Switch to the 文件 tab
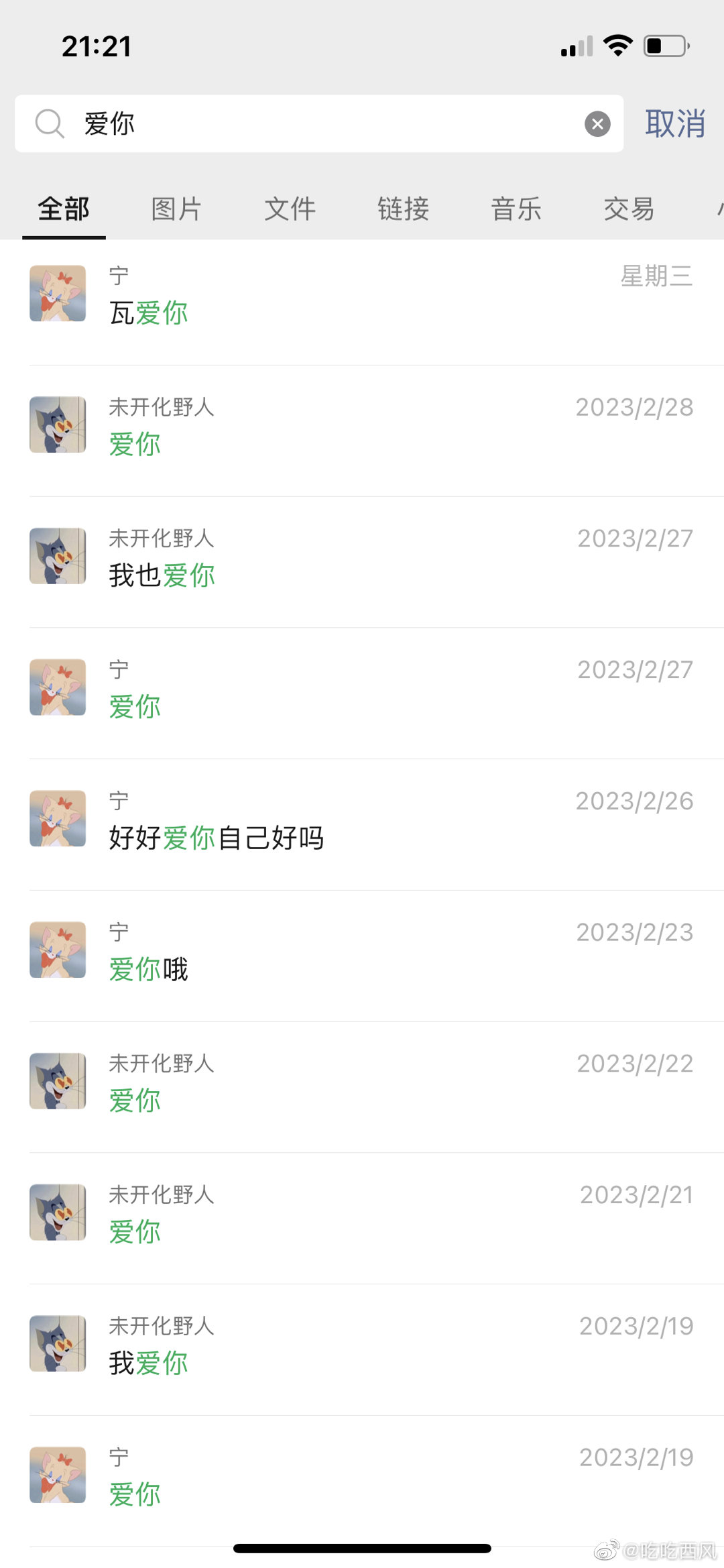This screenshot has height=1568, width=724. (x=290, y=209)
